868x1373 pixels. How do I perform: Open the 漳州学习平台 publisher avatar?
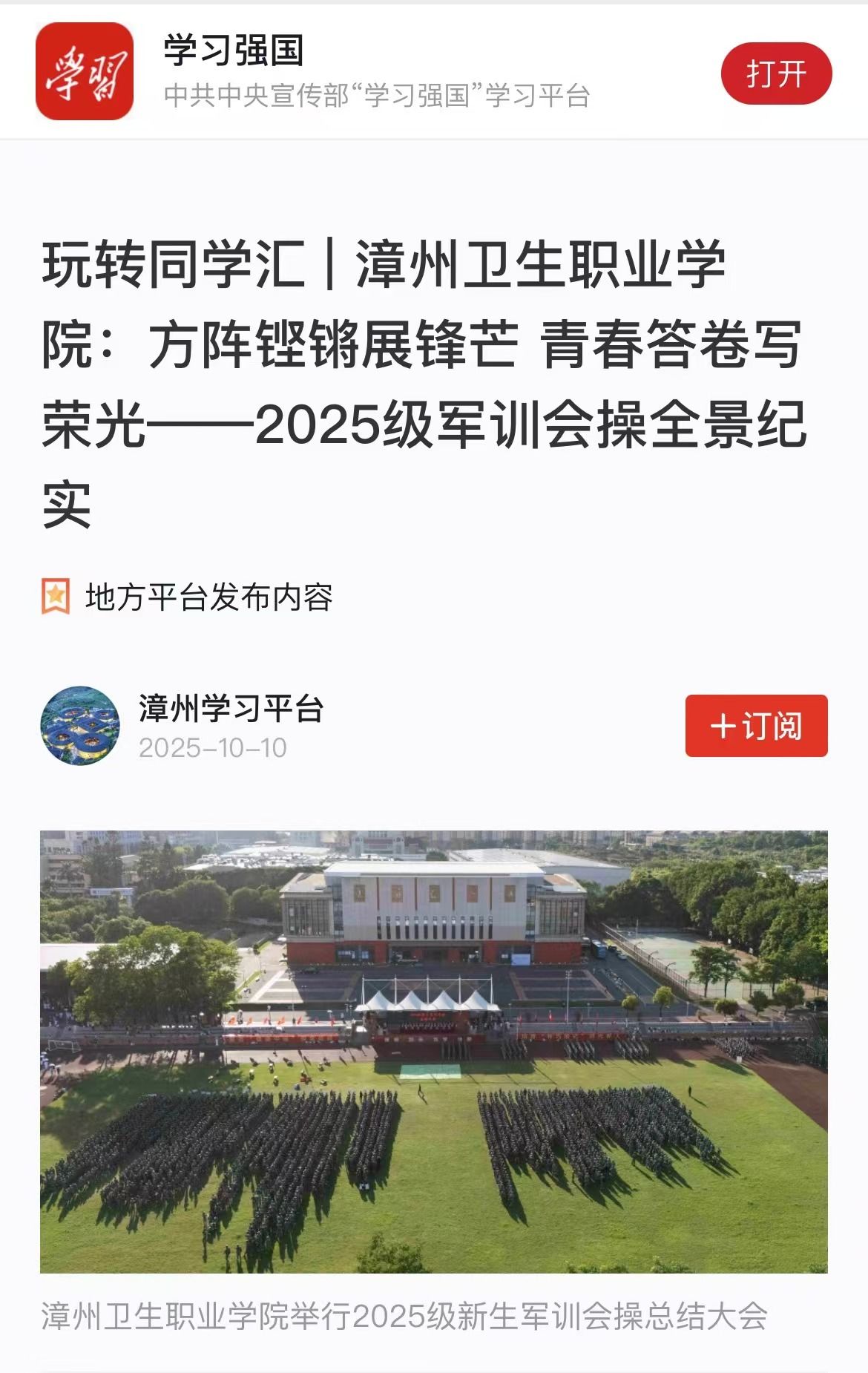(80, 726)
